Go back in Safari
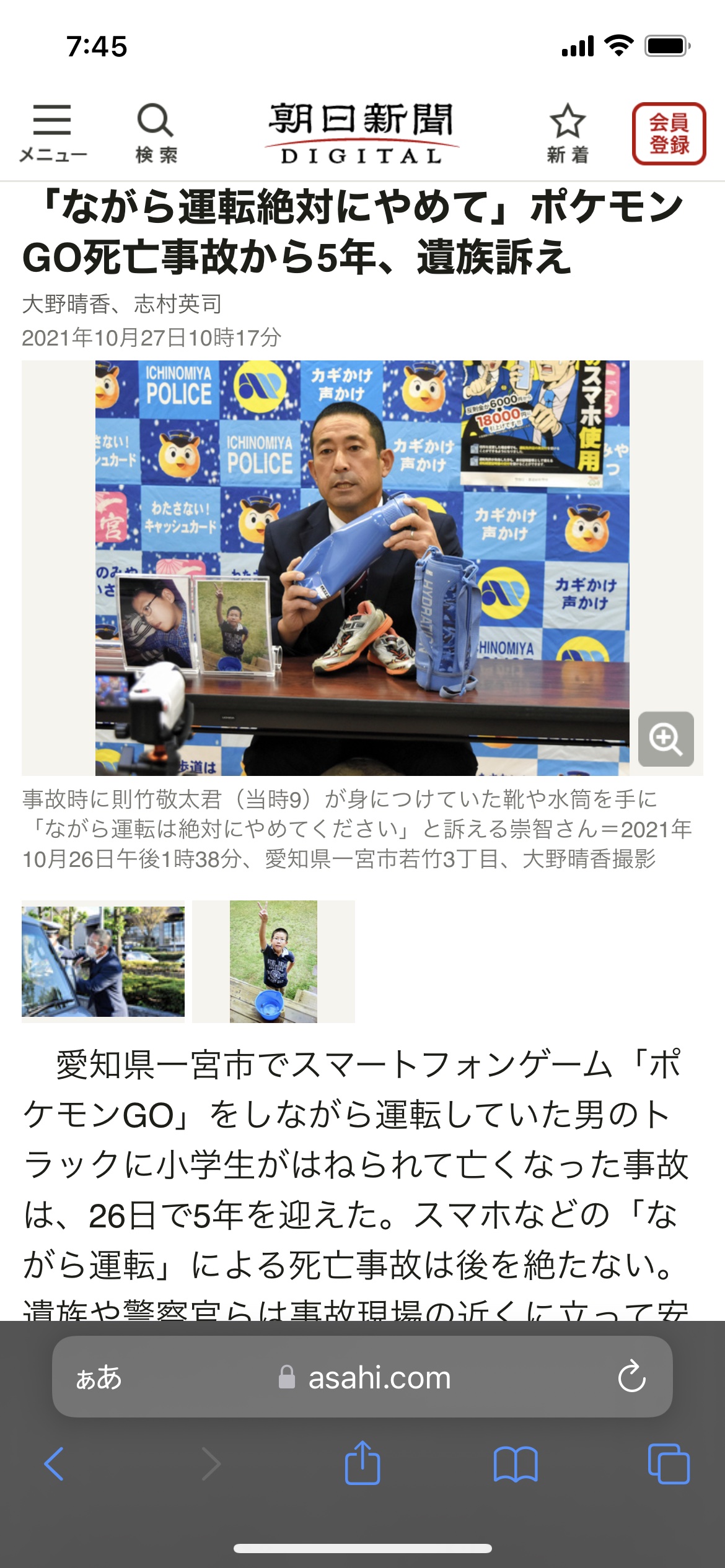The width and height of the screenshot is (725, 1568). [55, 1464]
